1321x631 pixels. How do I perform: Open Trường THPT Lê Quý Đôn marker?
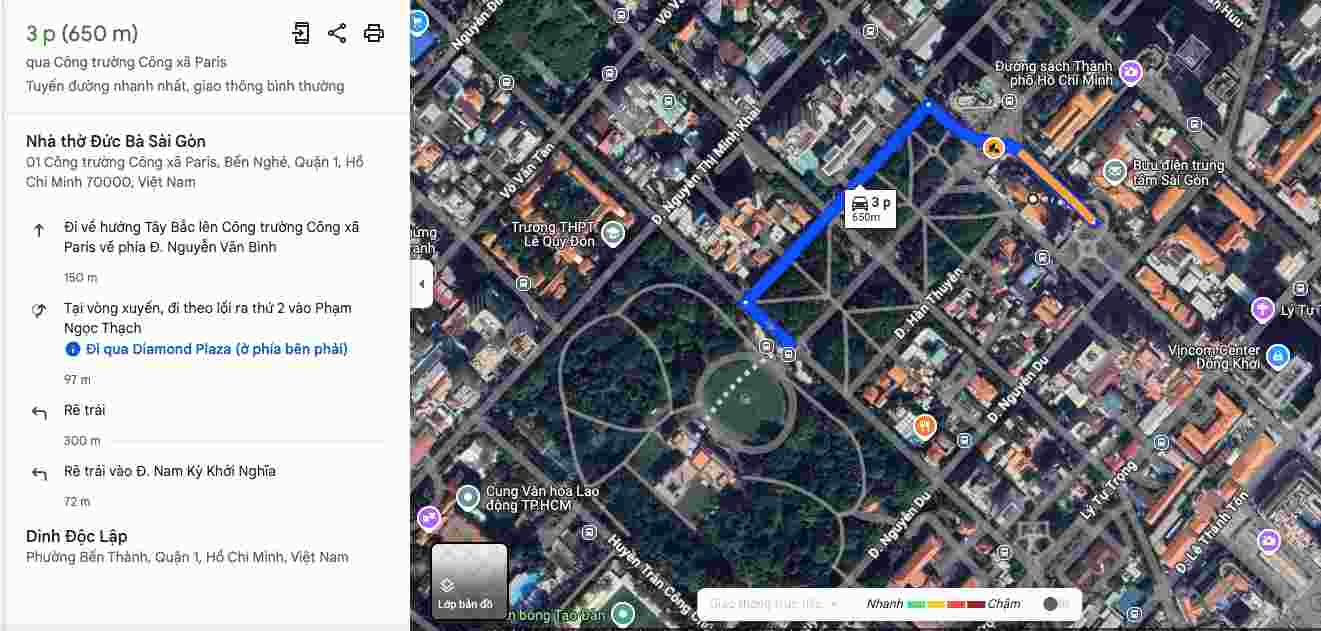click(612, 234)
